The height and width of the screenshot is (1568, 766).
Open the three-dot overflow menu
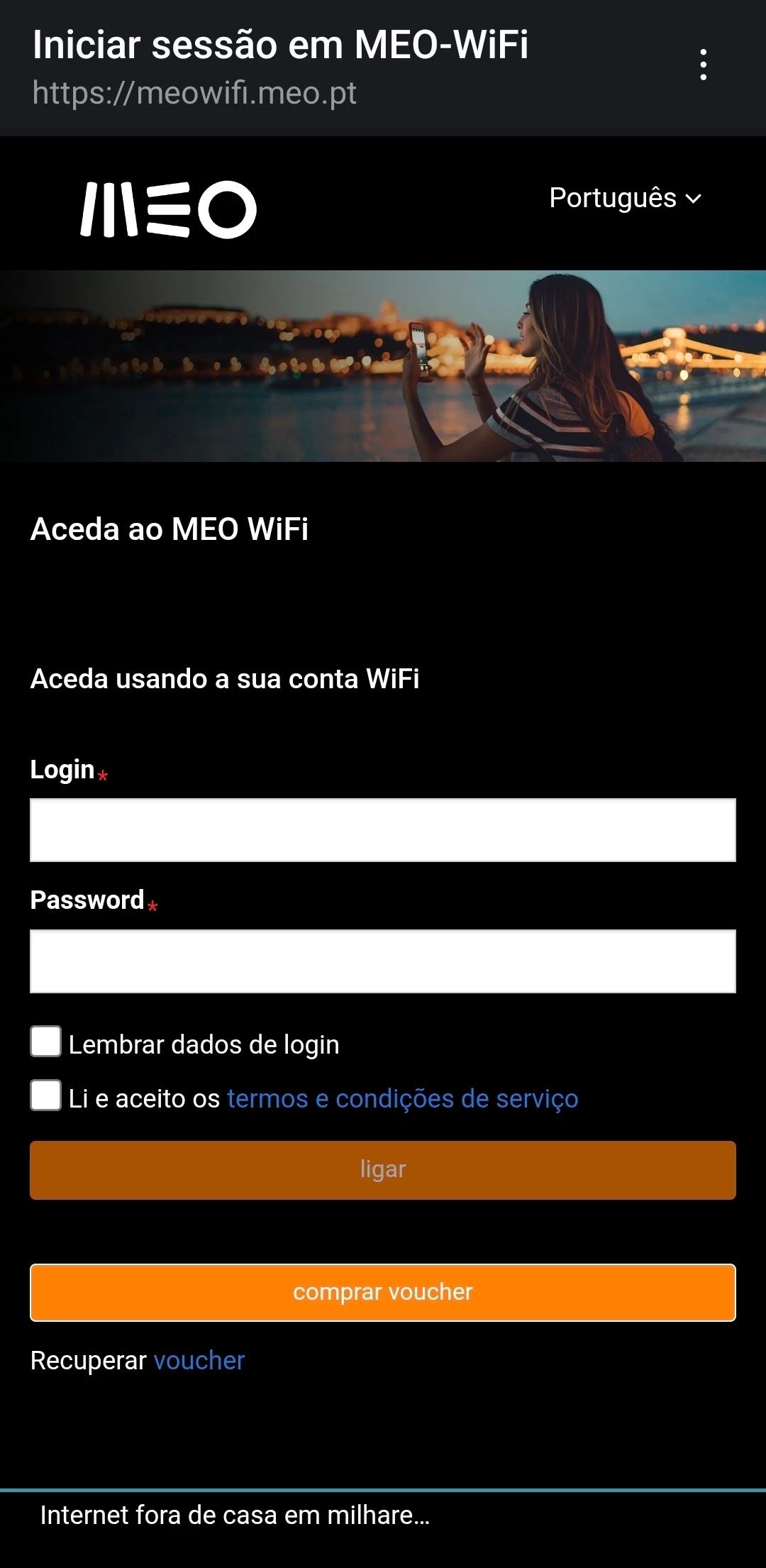[x=703, y=65]
